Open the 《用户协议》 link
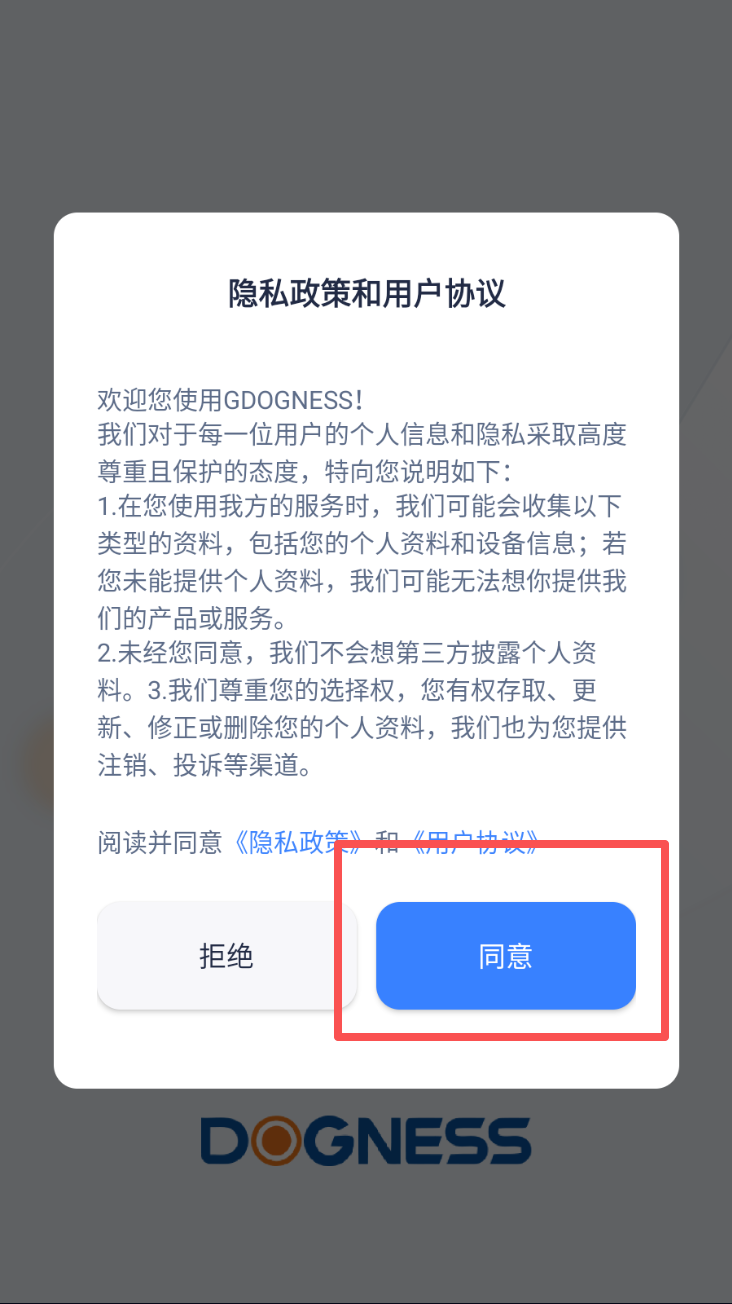 [x=475, y=842]
